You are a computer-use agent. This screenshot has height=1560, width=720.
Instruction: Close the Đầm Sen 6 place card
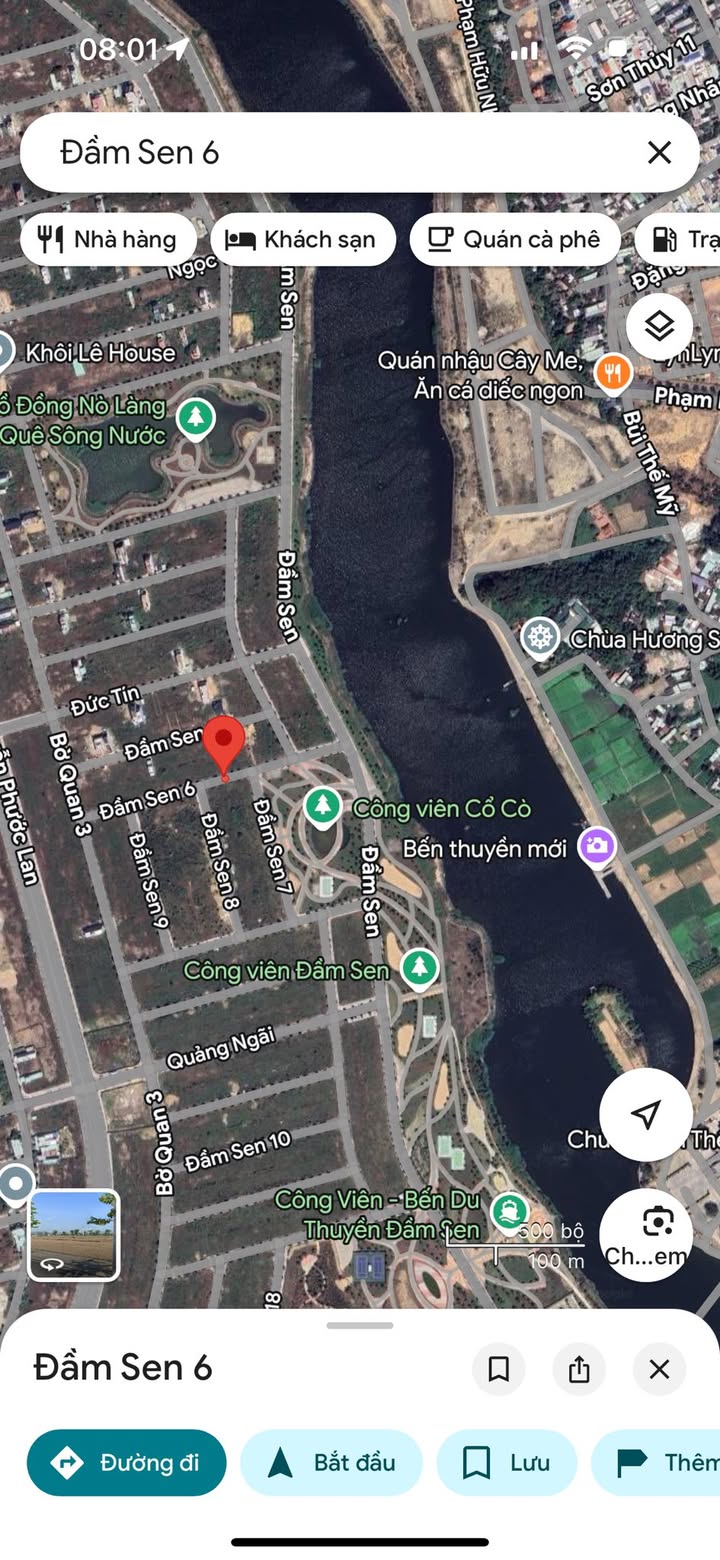(659, 1368)
